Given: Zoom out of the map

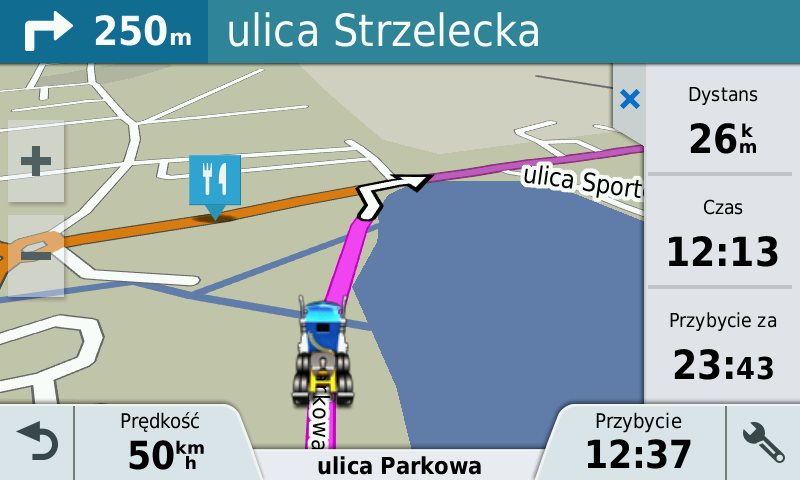Looking at the screenshot, I should pos(36,255).
